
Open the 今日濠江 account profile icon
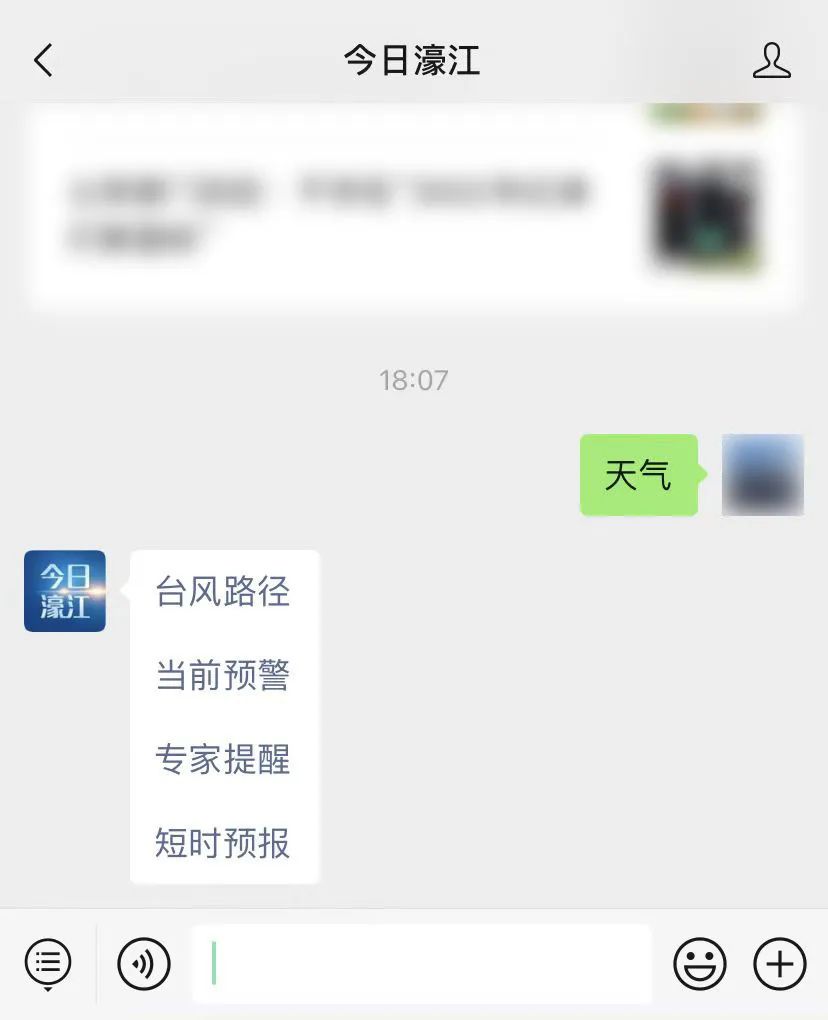point(771,61)
